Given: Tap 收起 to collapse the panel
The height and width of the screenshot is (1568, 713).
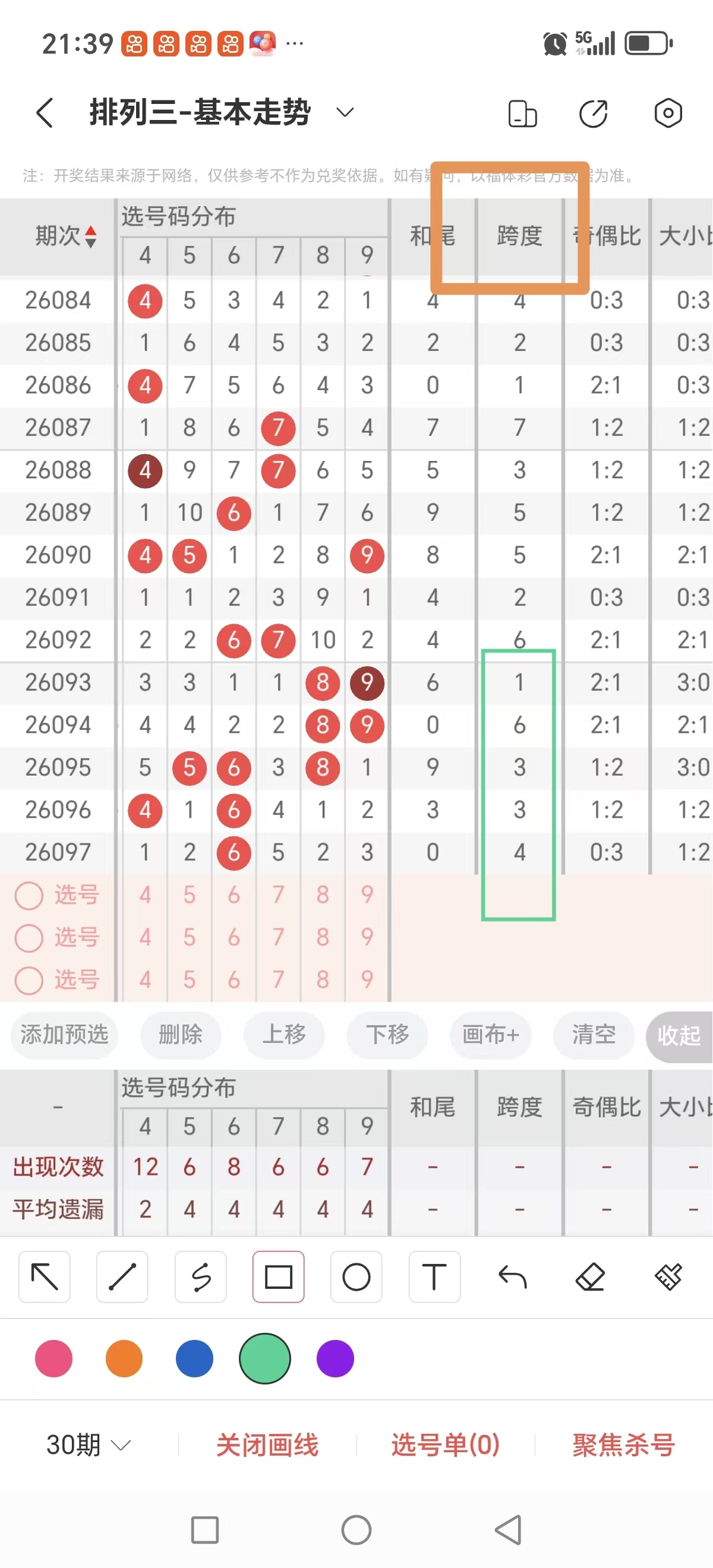Looking at the screenshot, I should point(678,1036).
